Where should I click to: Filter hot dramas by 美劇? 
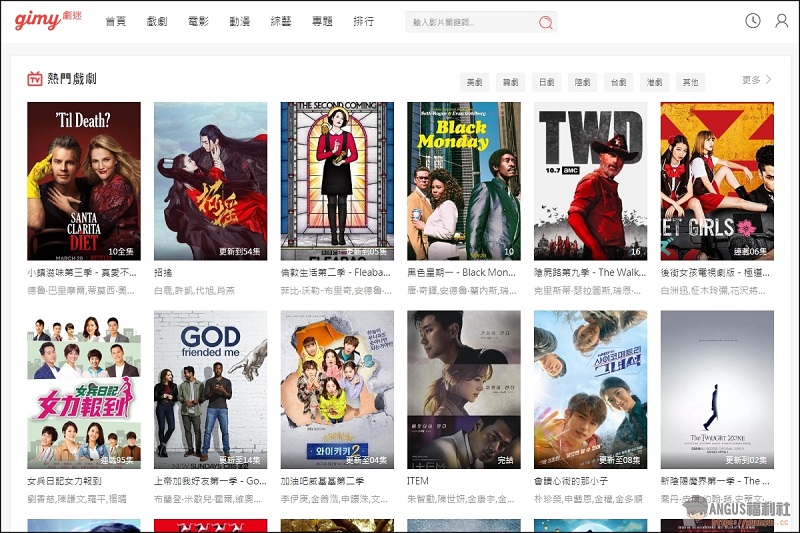(474, 82)
